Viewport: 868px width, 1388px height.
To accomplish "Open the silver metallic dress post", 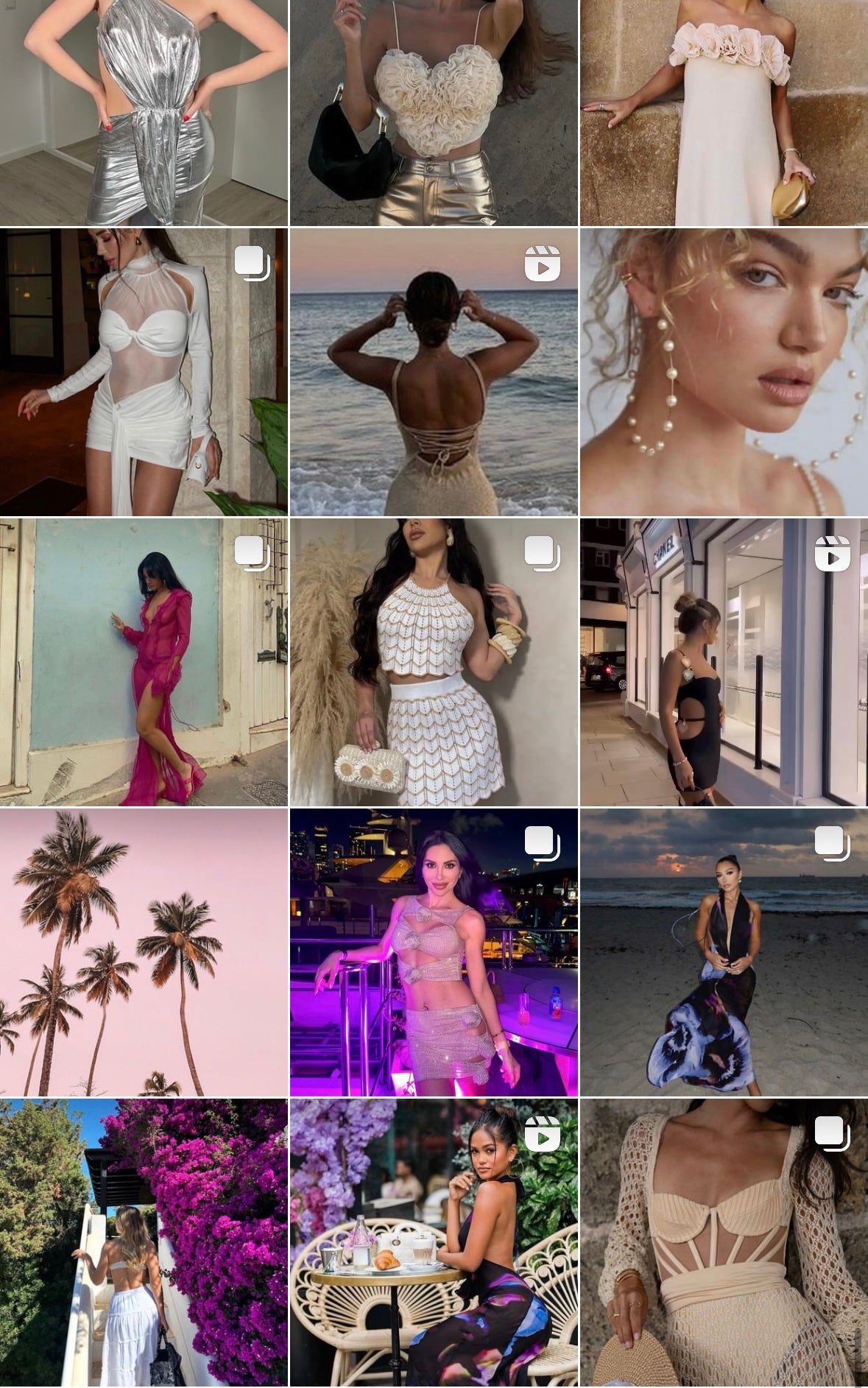I will point(144,112).
